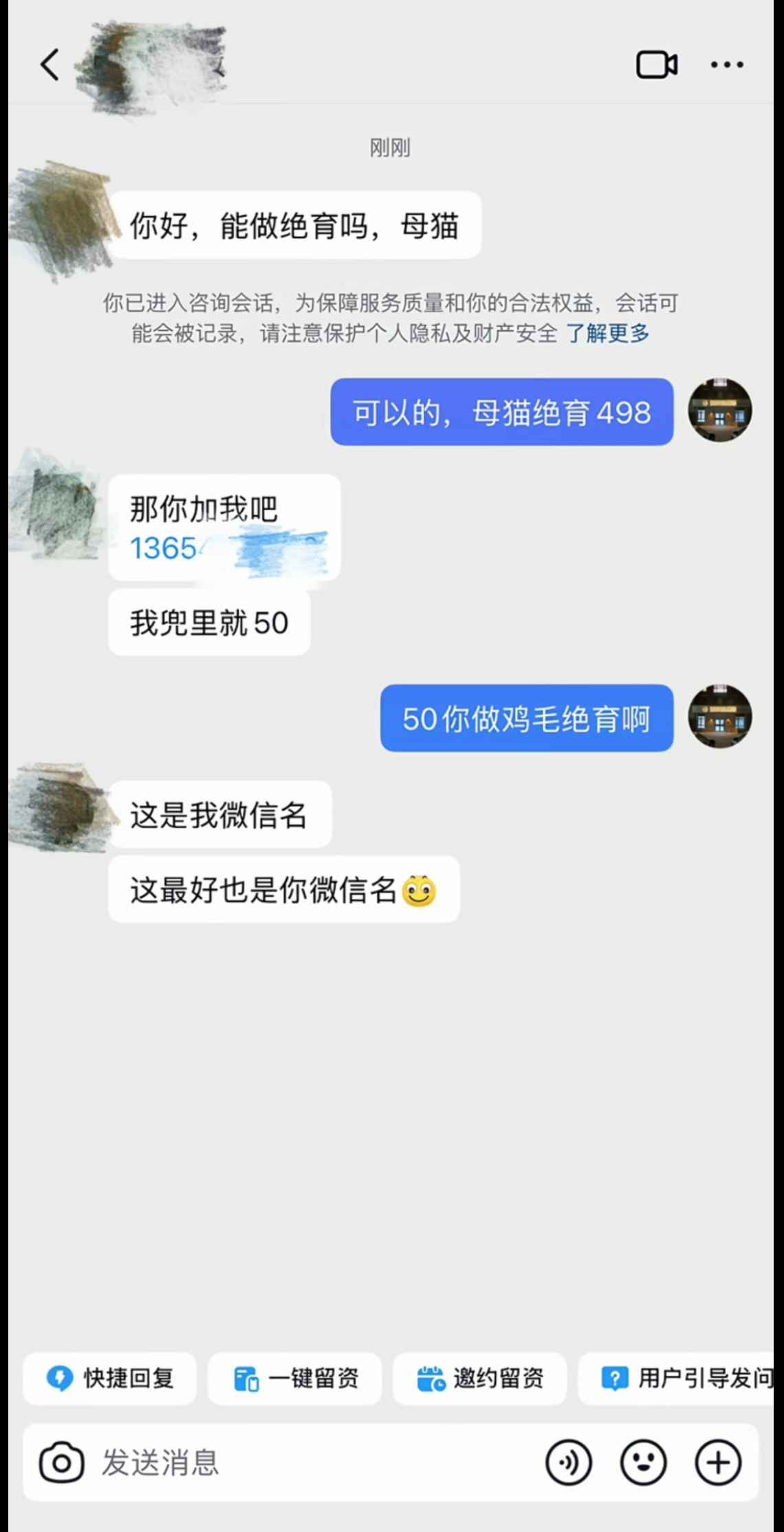
Task: Tap the question icon on 用户引导发问
Action: pyautogui.click(x=614, y=1378)
